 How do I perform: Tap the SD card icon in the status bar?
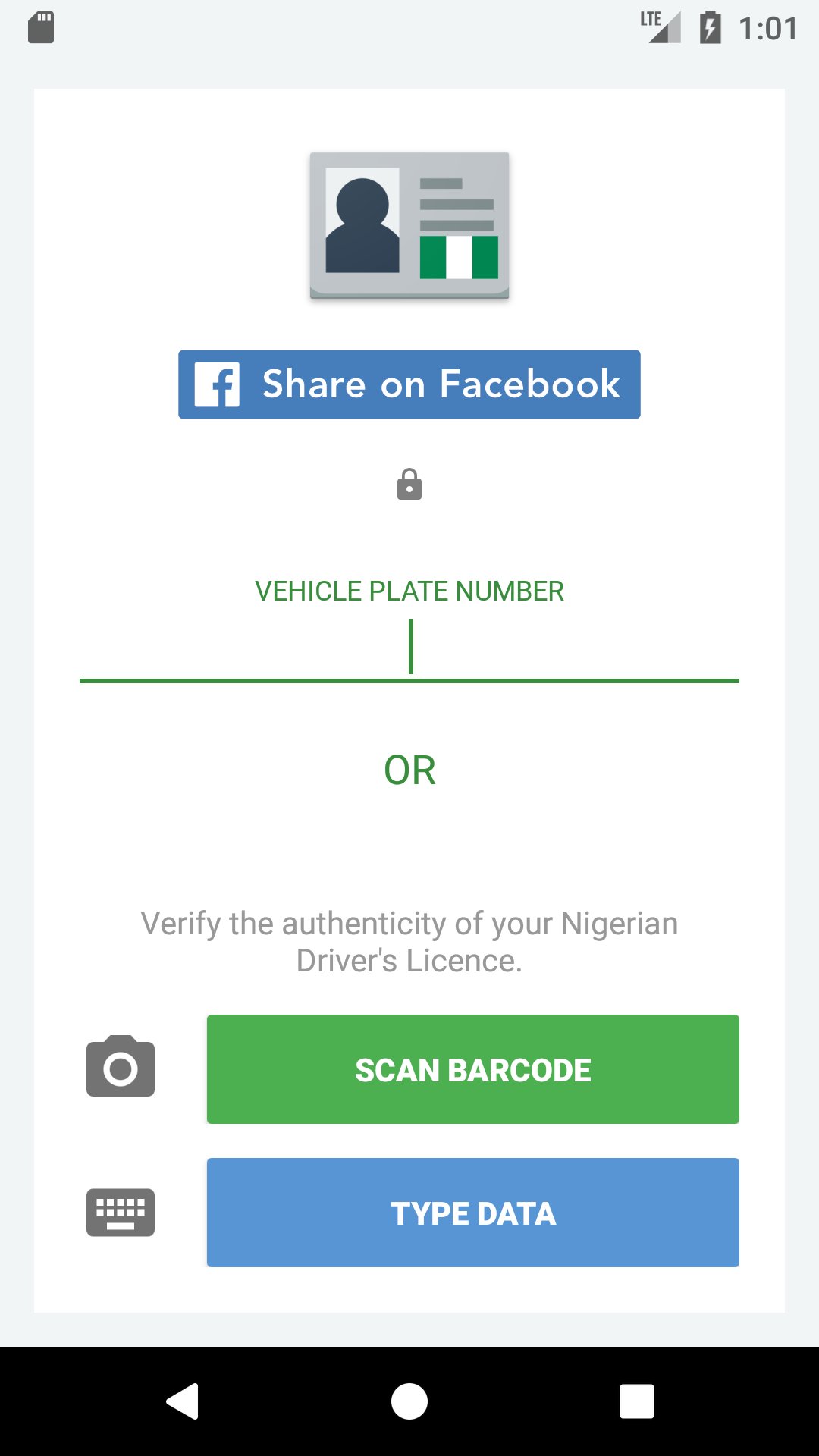[x=42, y=27]
